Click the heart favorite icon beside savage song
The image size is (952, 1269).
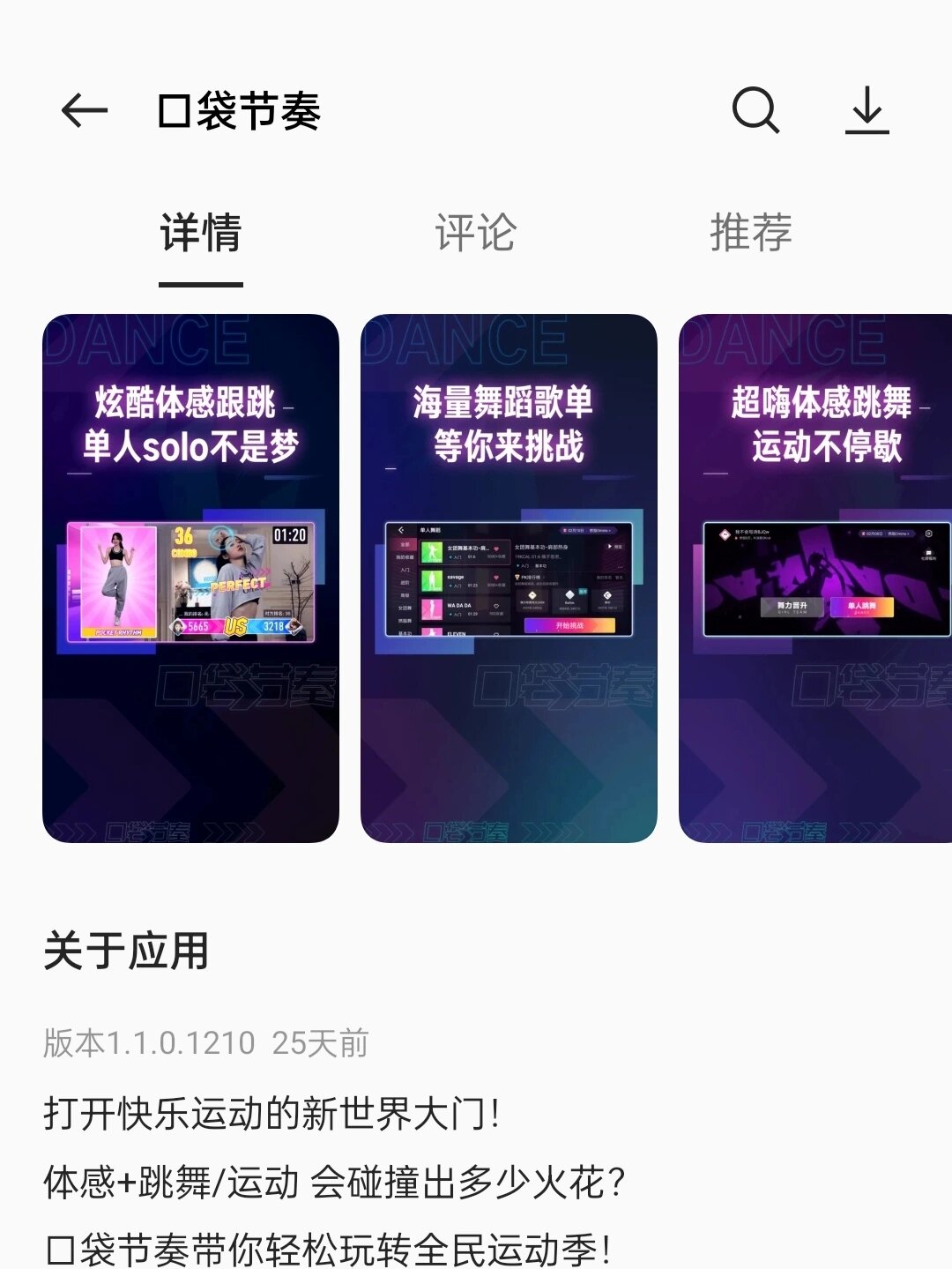pos(496,577)
